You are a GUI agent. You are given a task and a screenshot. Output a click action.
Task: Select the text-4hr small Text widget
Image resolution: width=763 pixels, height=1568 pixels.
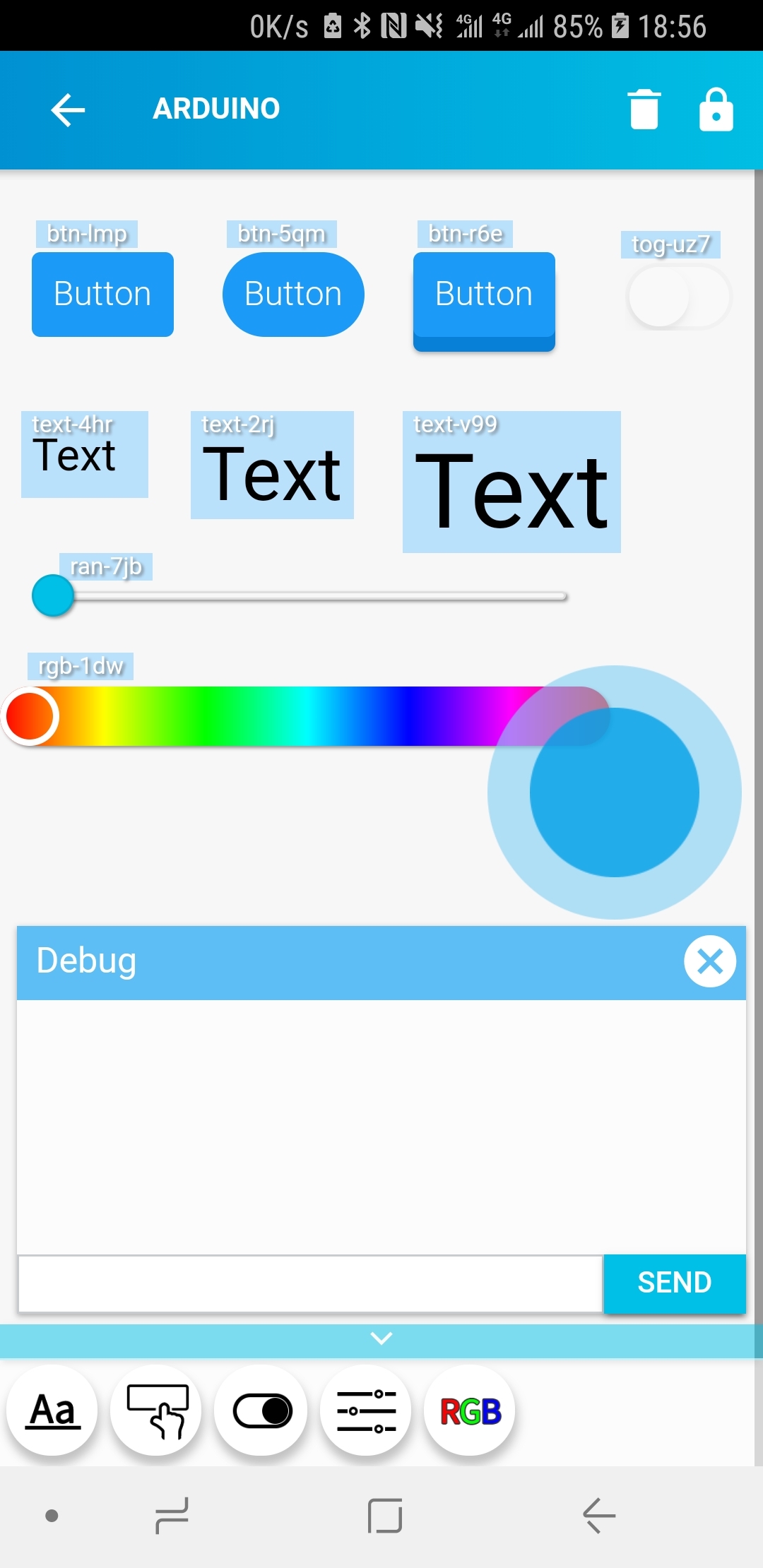(85, 455)
